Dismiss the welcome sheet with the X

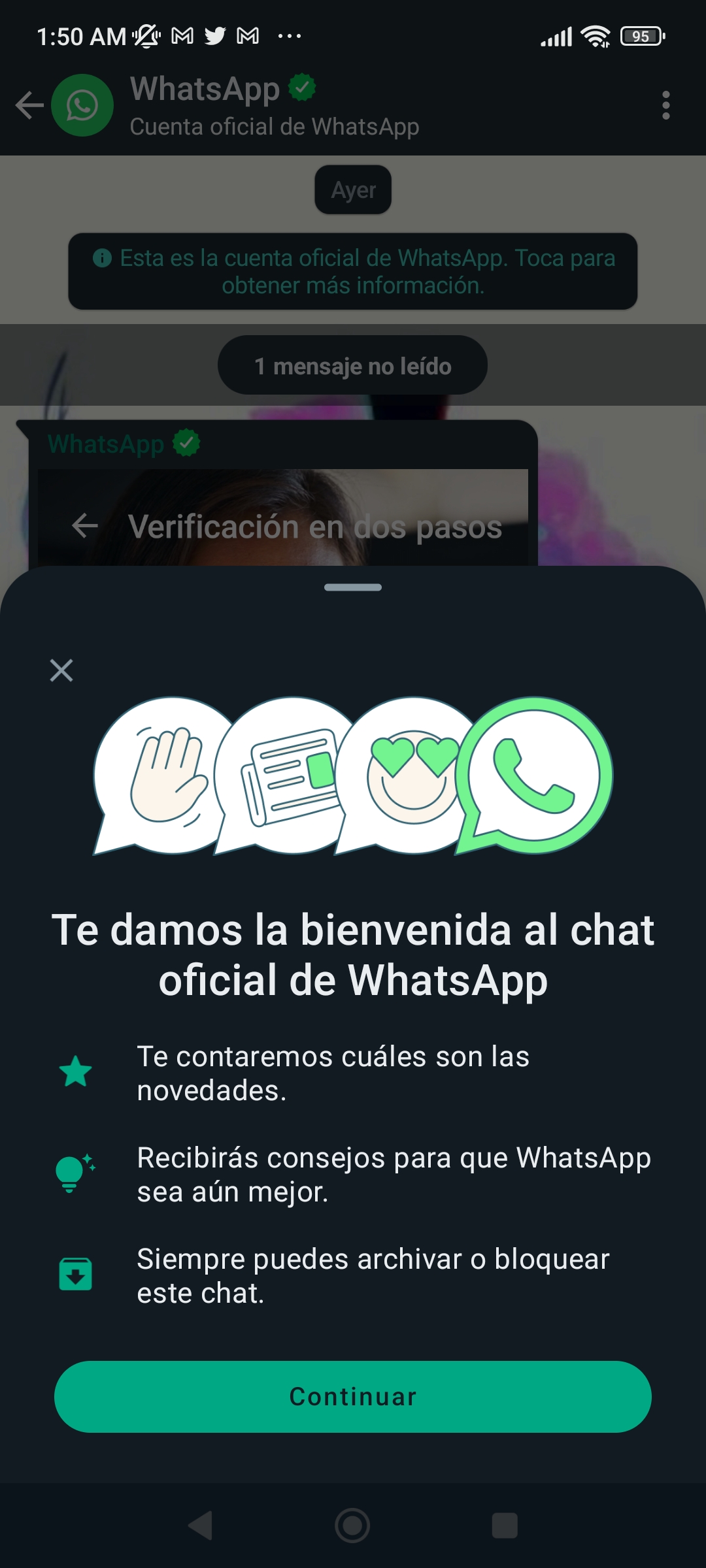click(x=60, y=670)
